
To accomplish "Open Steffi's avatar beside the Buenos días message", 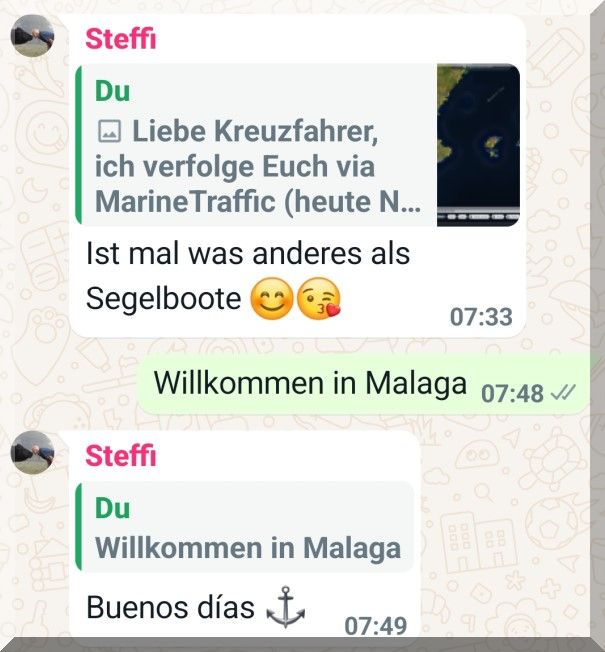I will coord(32,453).
